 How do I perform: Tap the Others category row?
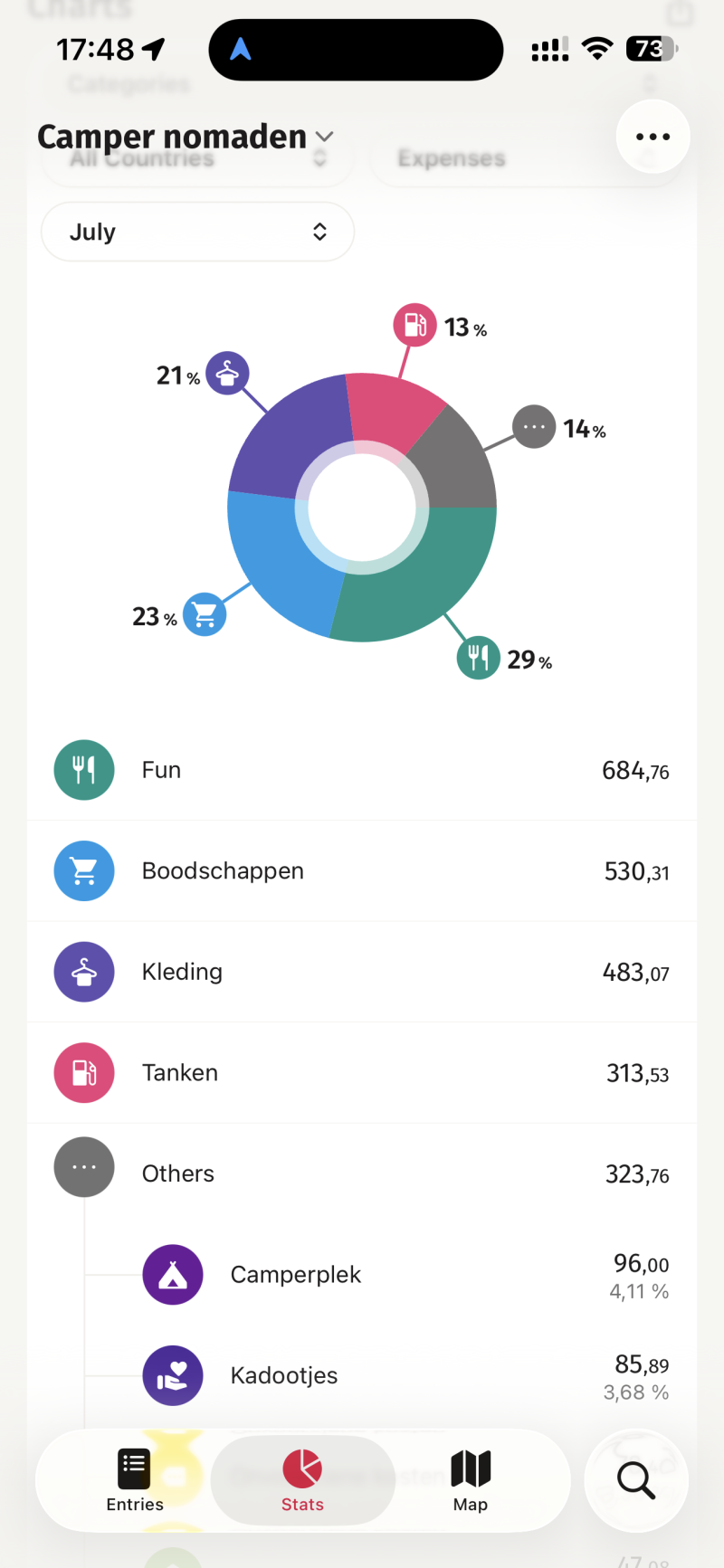(x=362, y=1174)
